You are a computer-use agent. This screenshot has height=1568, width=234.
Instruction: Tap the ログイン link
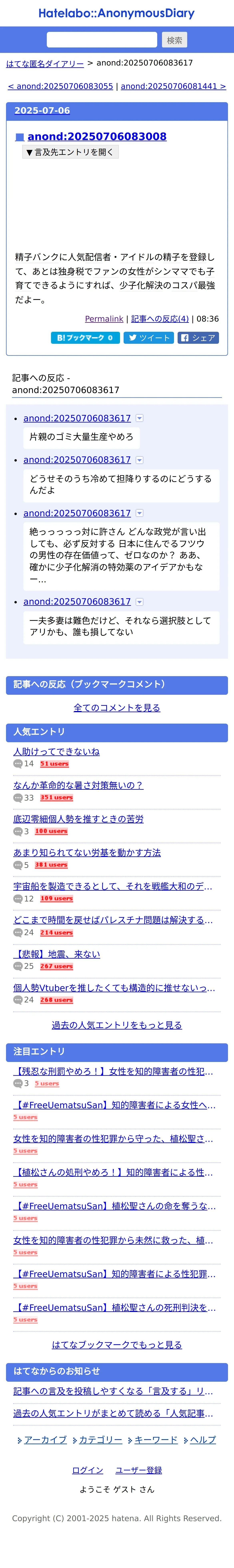coord(88,1470)
